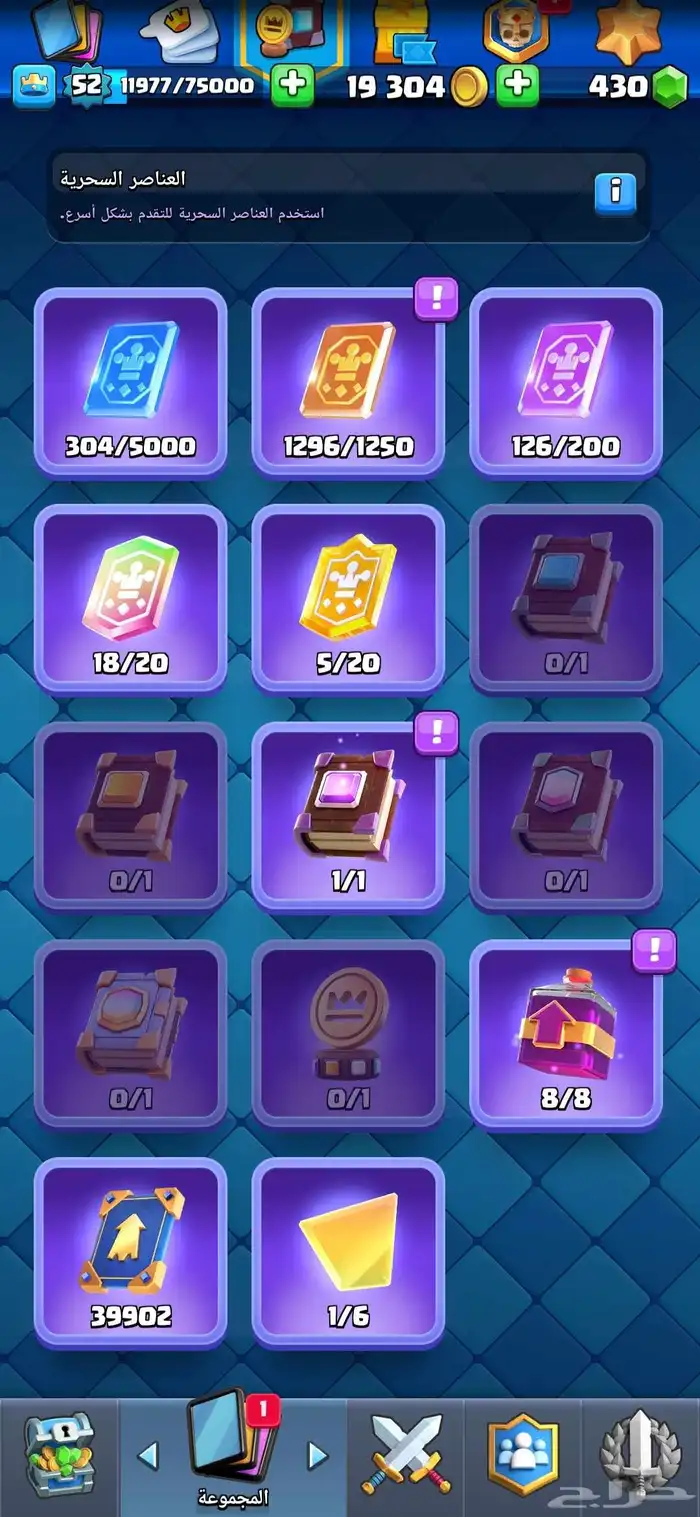The width and height of the screenshot is (700, 1517).
Task: Add experience with the green plus
Action: [x=292, y=86]
